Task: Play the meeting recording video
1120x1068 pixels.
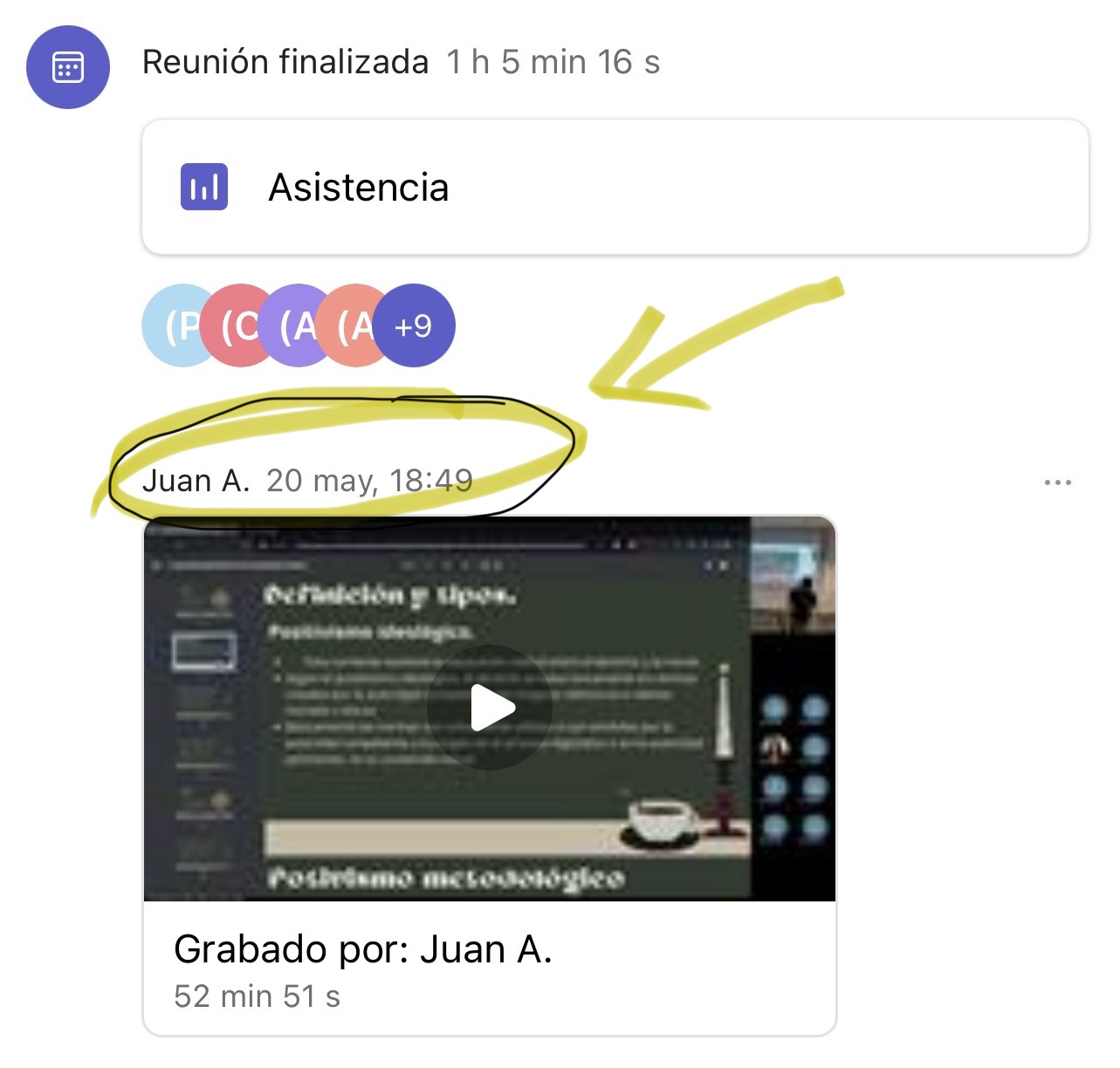Action: click(491, 708)
